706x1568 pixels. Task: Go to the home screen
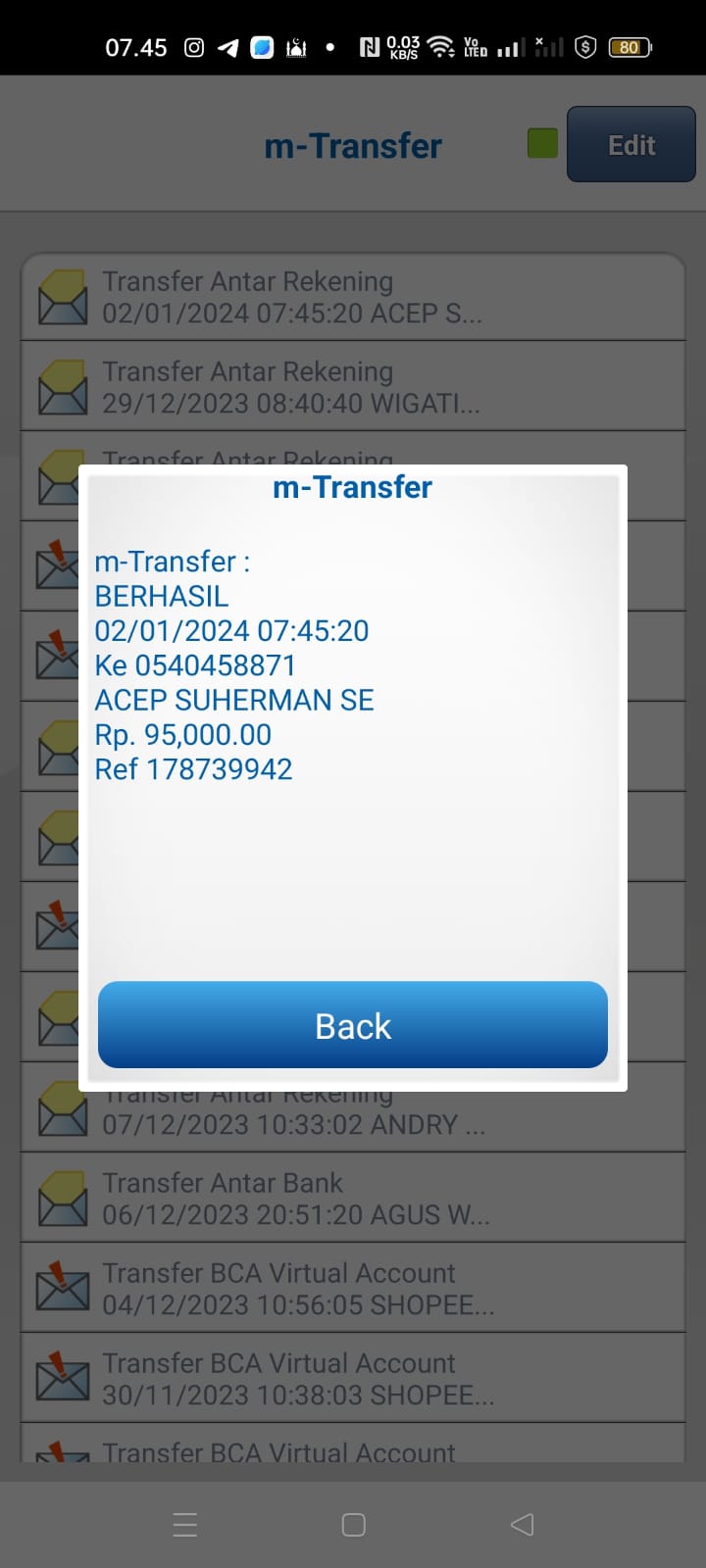pyautogui.click(x=353, y=1524)
